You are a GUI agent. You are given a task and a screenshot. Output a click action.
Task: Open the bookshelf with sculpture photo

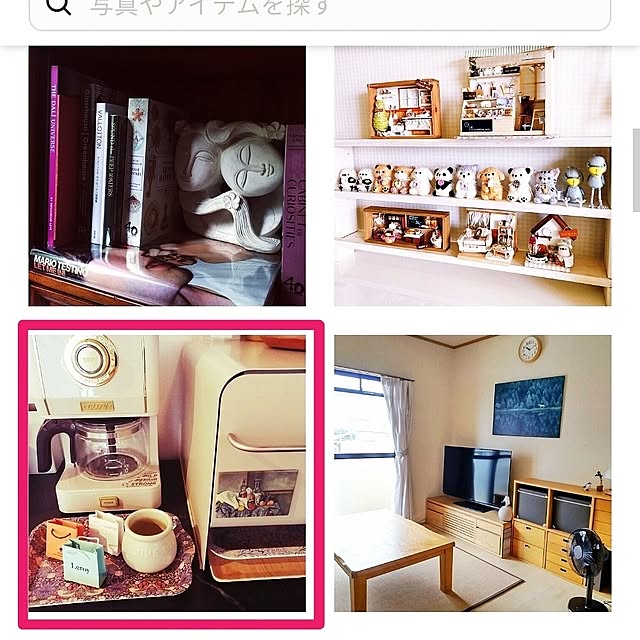[167, 176]
